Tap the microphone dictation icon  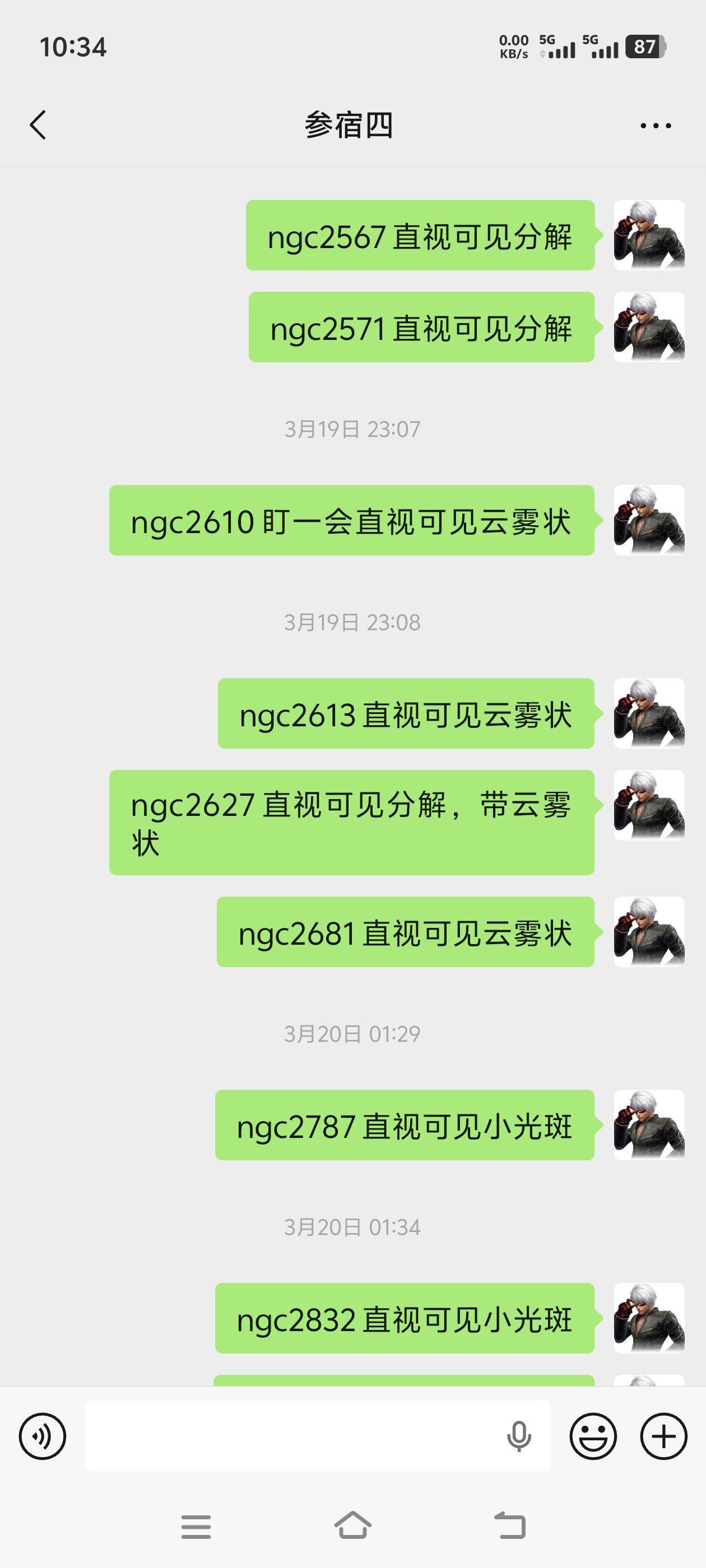pyautogui.click(x=518, y=1436)
